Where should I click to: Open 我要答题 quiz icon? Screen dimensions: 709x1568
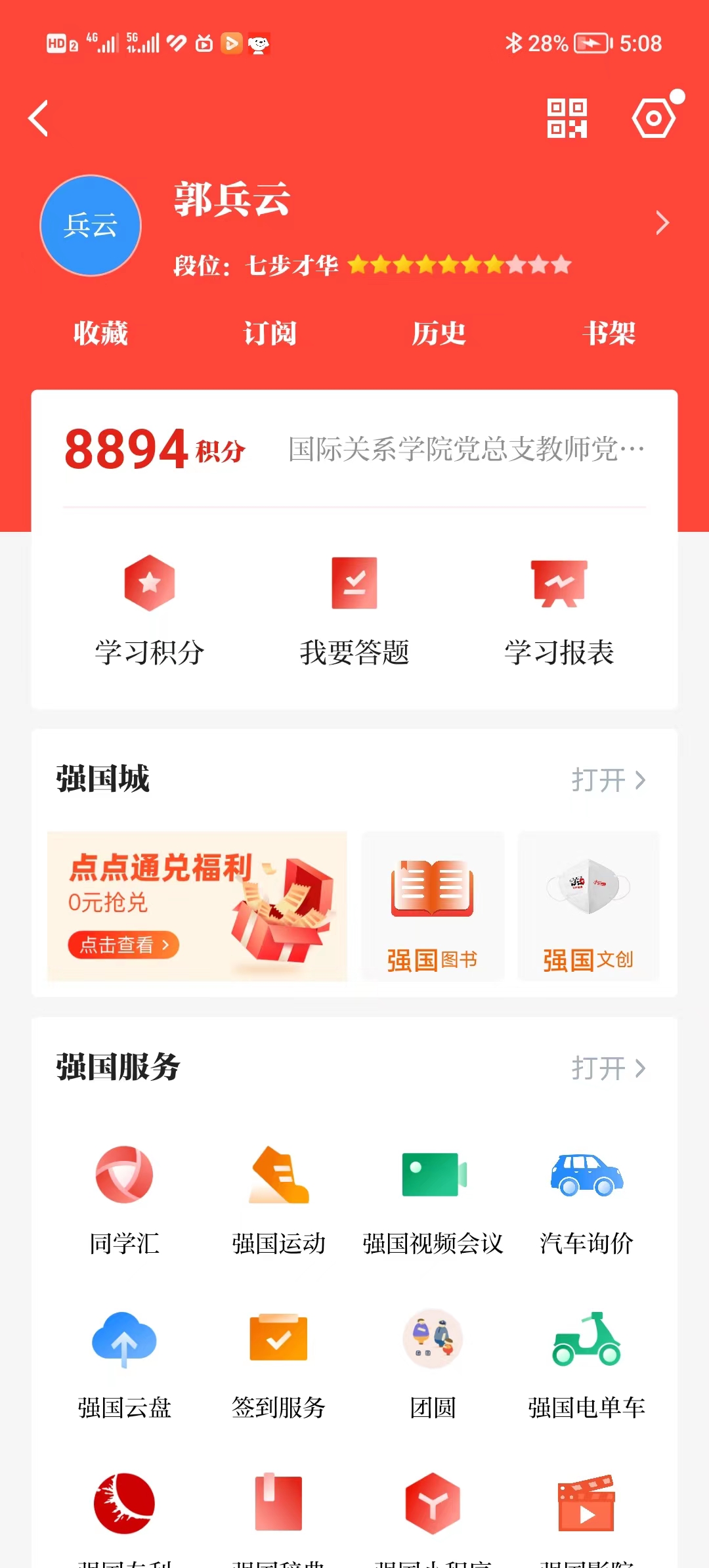[x=354, y=583]
